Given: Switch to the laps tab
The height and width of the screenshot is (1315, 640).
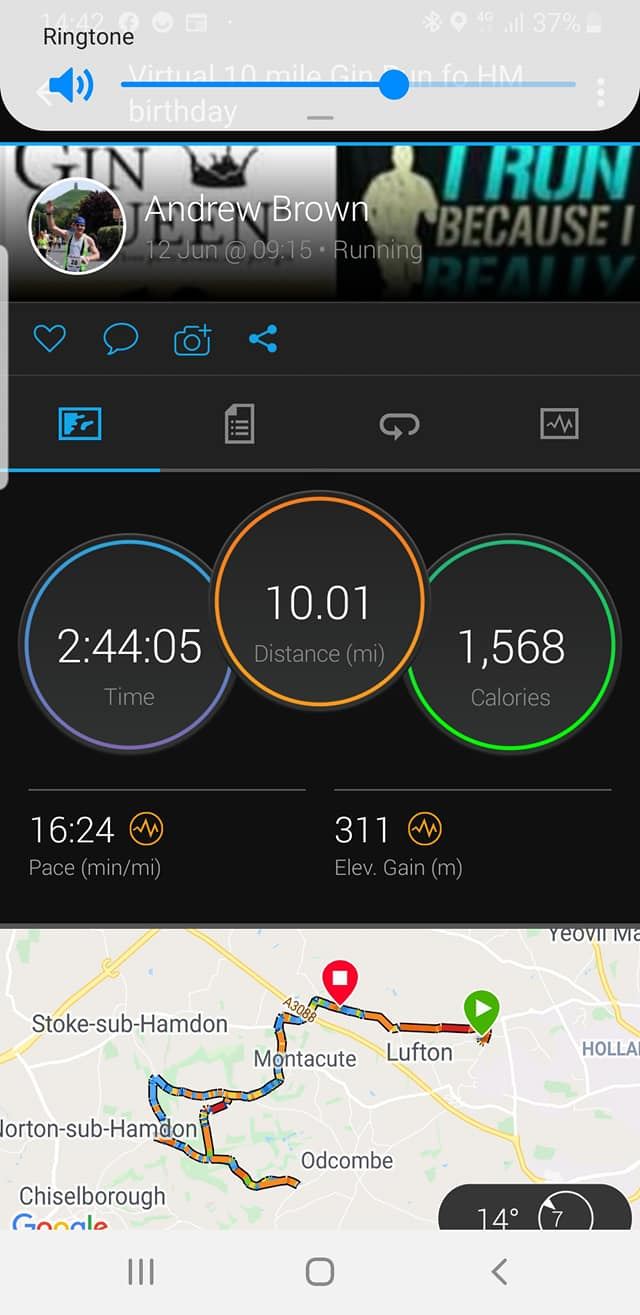Looking at the screenshot, I should 399,425.
